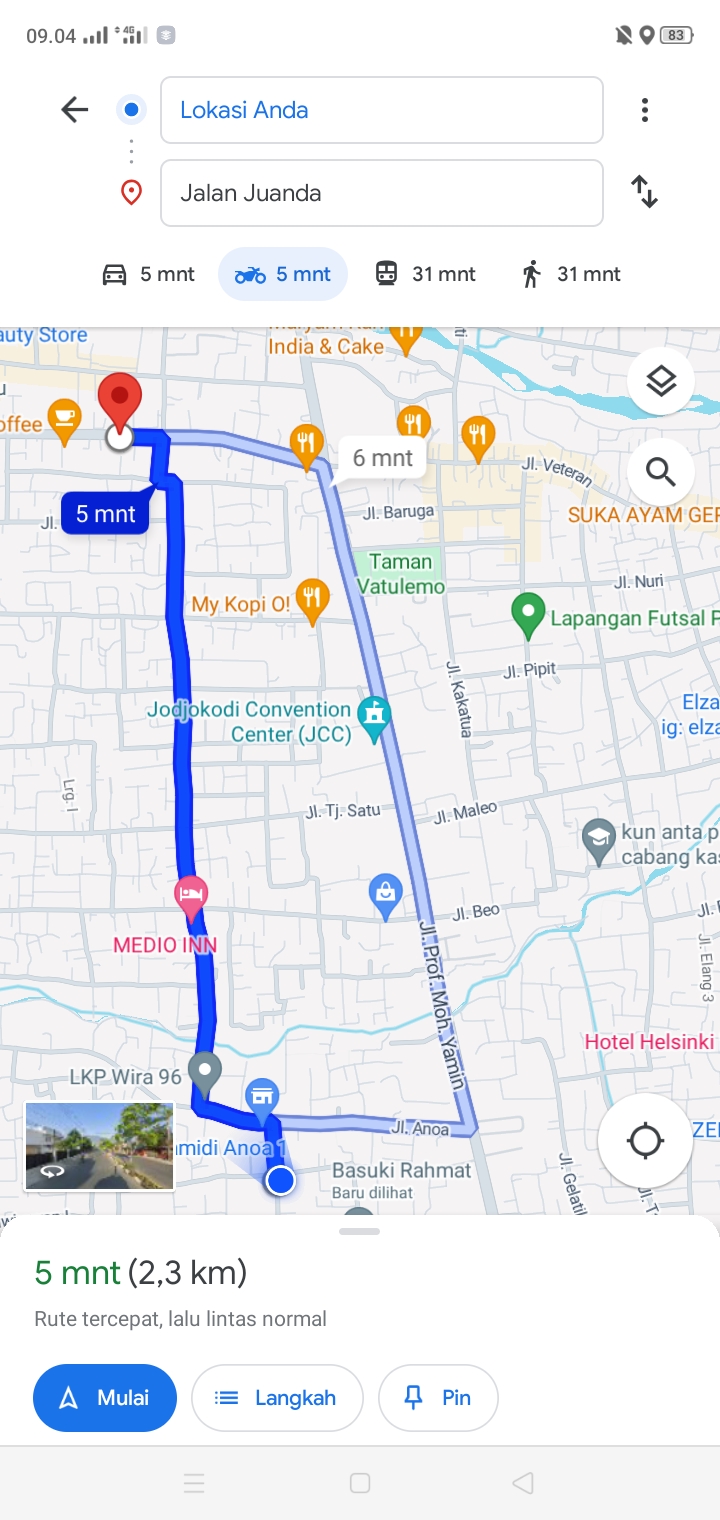Screen dimensions: 720x1520
Task: Tap the system home button
Action: [360, 1483]
